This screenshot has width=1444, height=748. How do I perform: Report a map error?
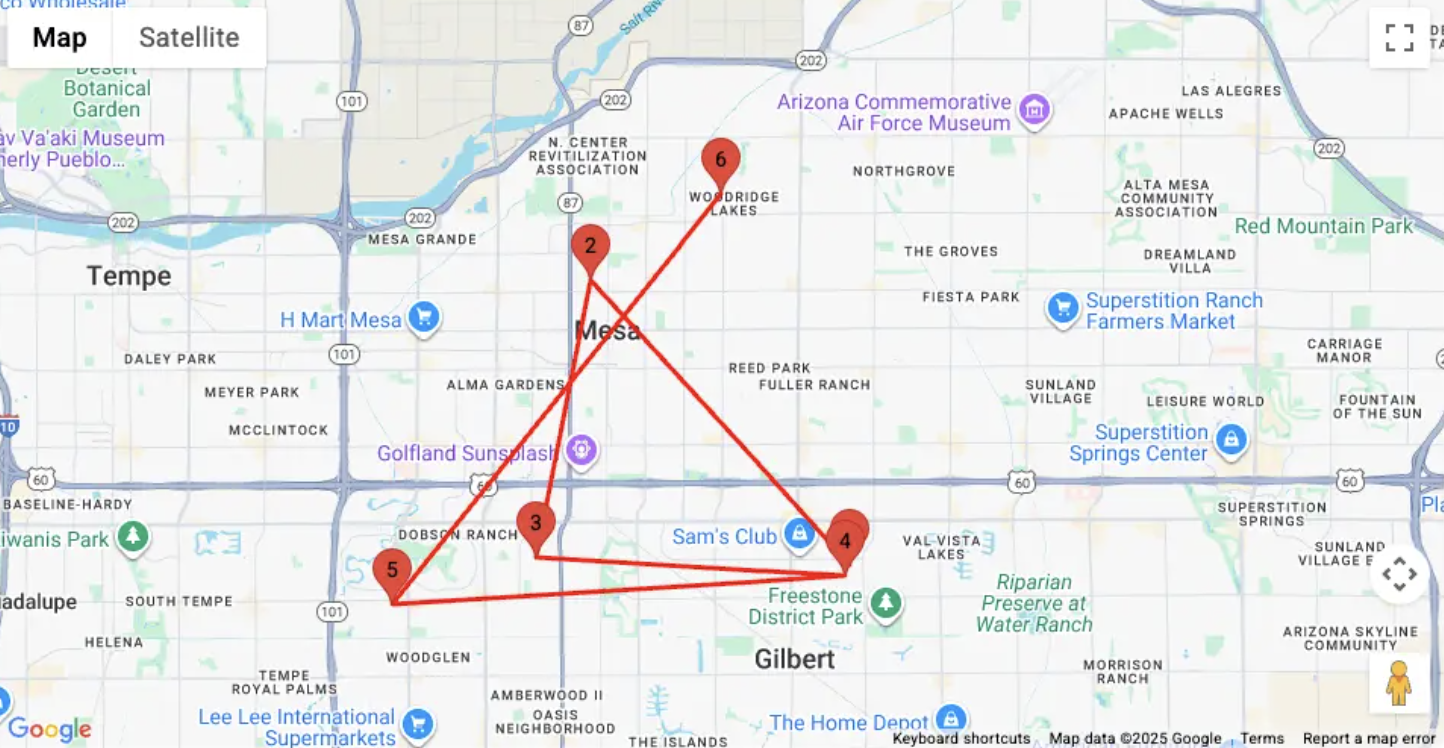pos(1368,739)
